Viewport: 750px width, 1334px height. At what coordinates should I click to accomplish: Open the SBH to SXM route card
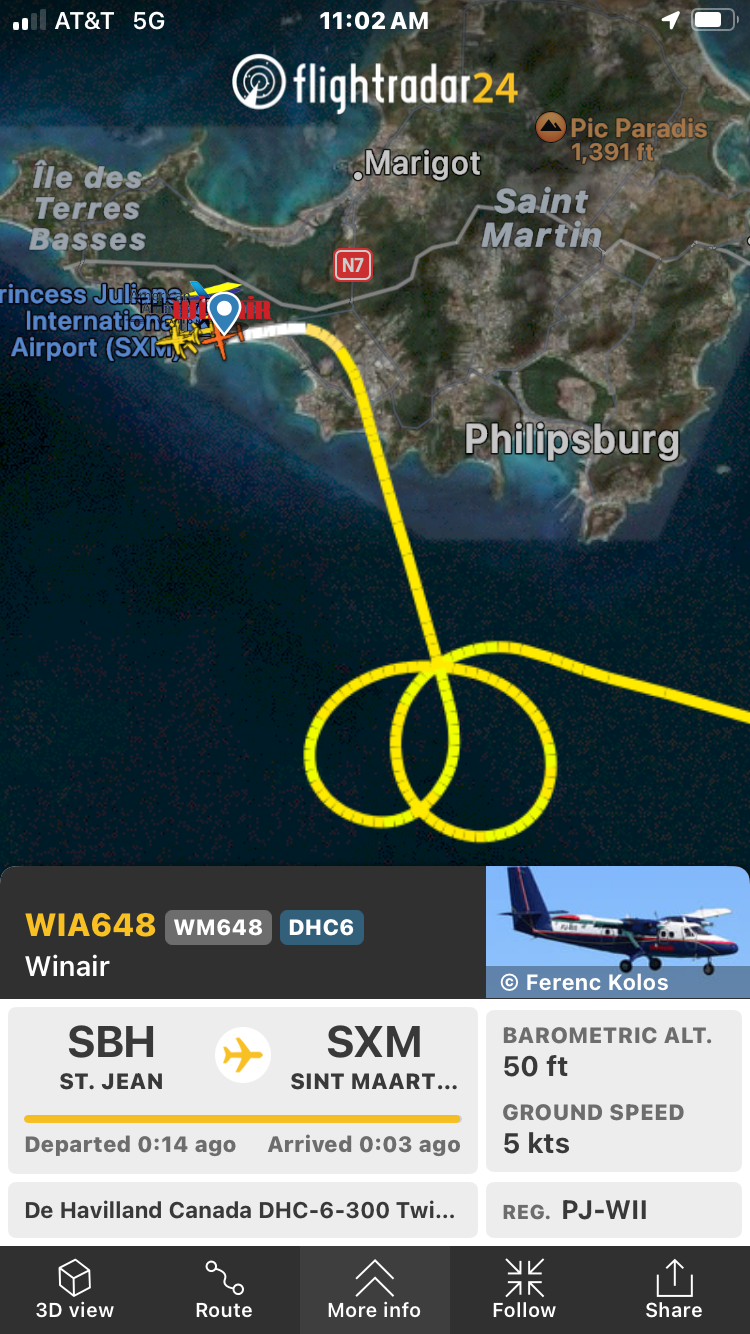242,1089
